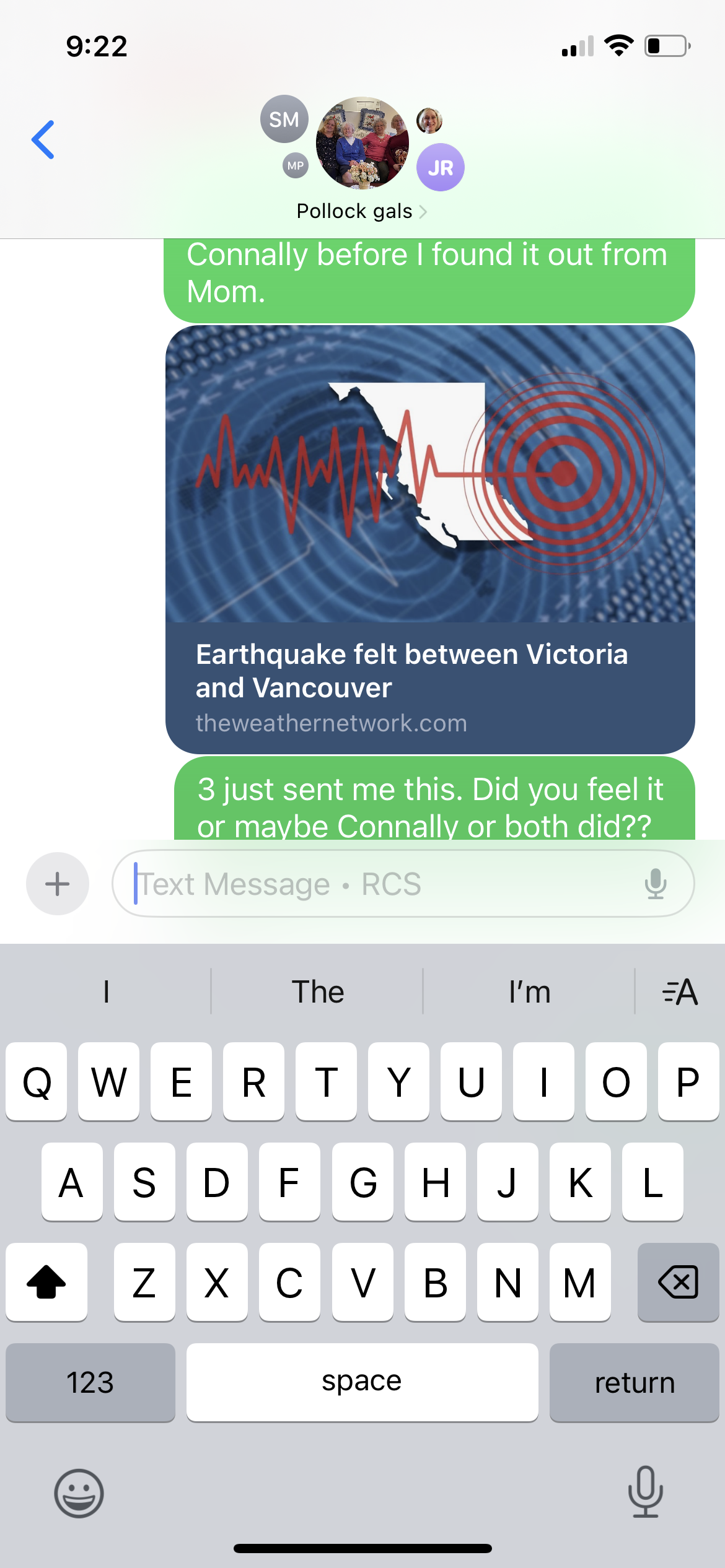Tap the shift key
Screen dimensions: 725x1568
point(46,1282)
